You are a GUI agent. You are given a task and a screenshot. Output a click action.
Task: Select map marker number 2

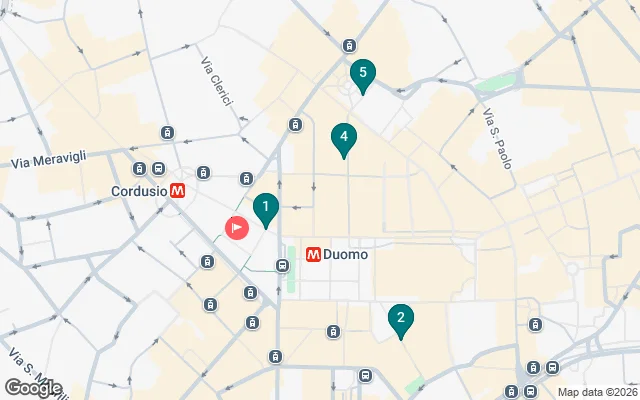[x=400, y=319]
